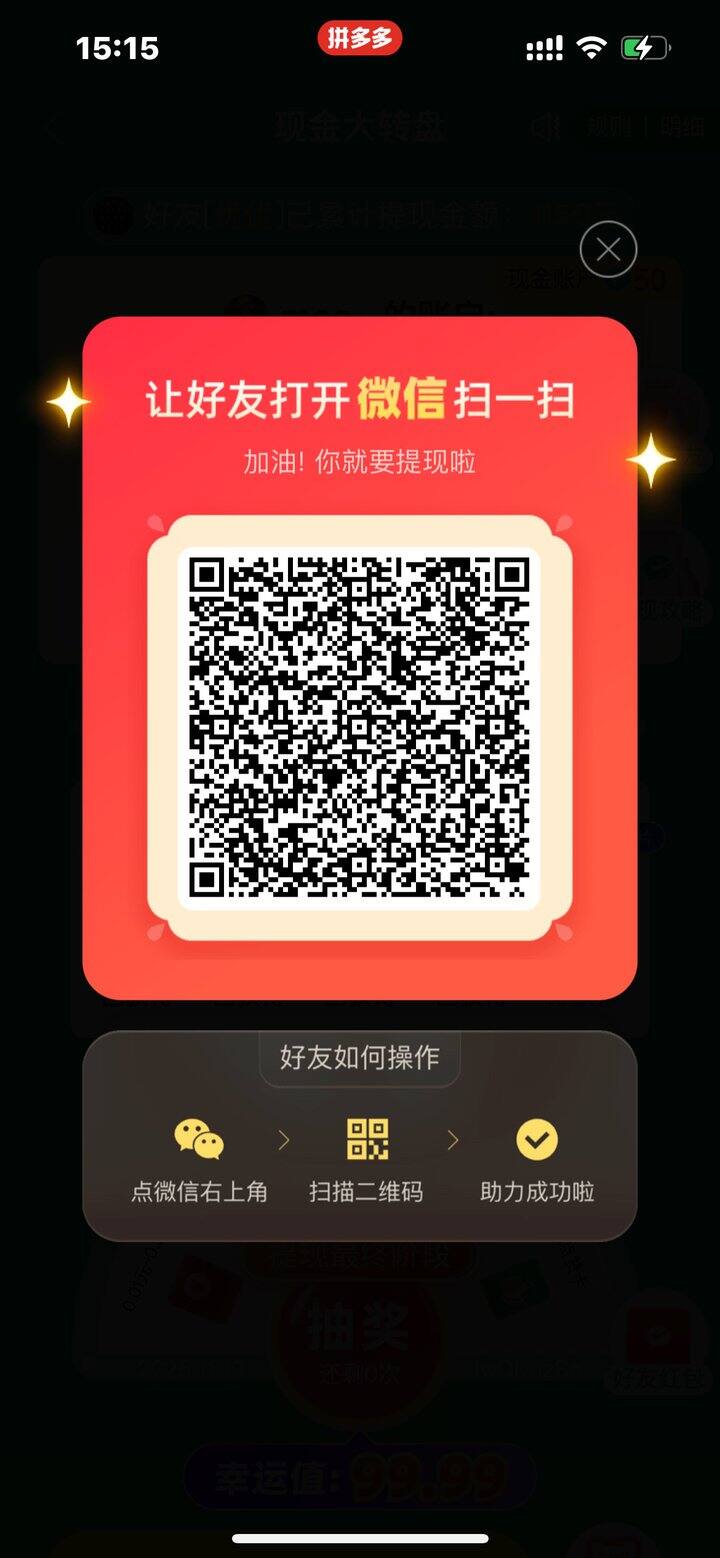Dismiss the popup with the X button
The image size is (720, 1558).
(x=607, y=249)
